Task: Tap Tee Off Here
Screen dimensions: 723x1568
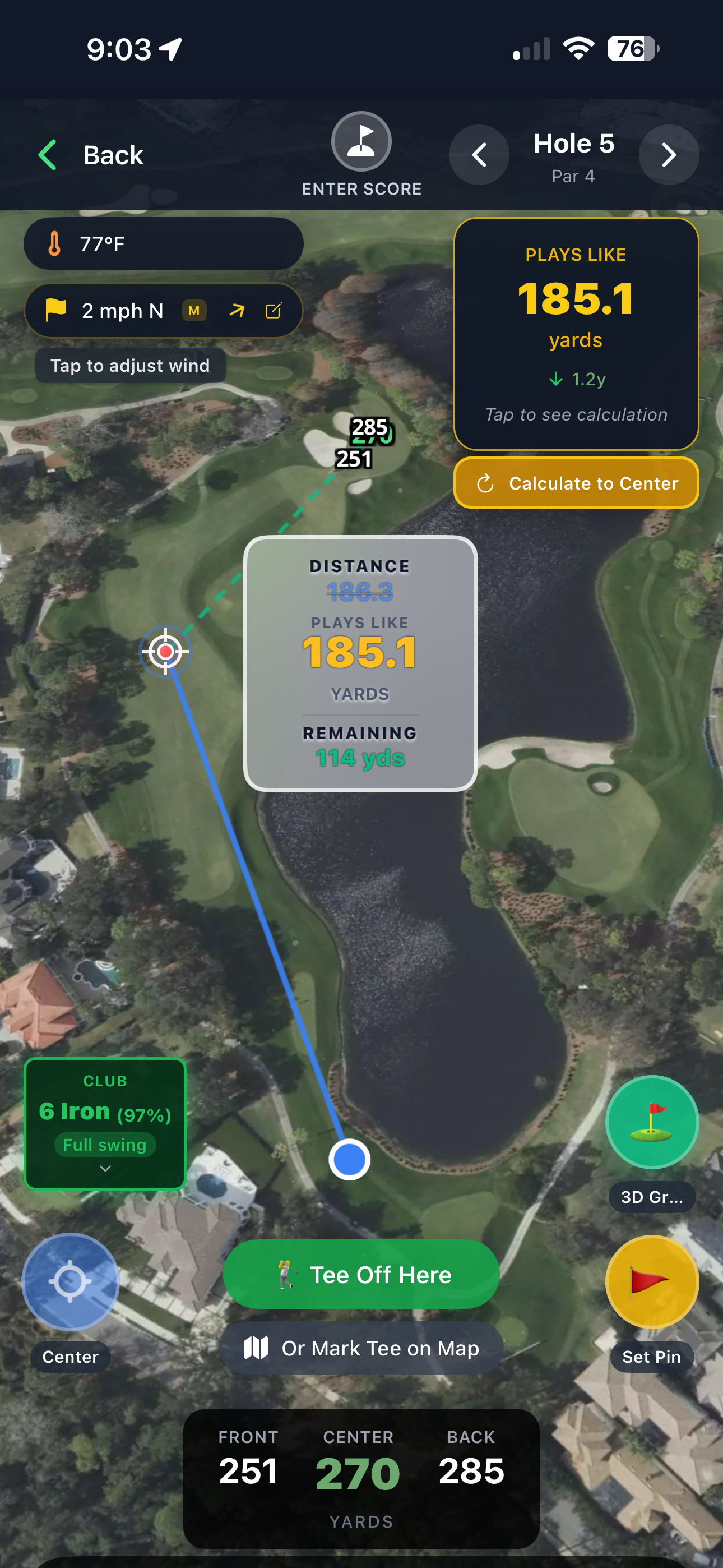Action: (x=361, y=1274)
